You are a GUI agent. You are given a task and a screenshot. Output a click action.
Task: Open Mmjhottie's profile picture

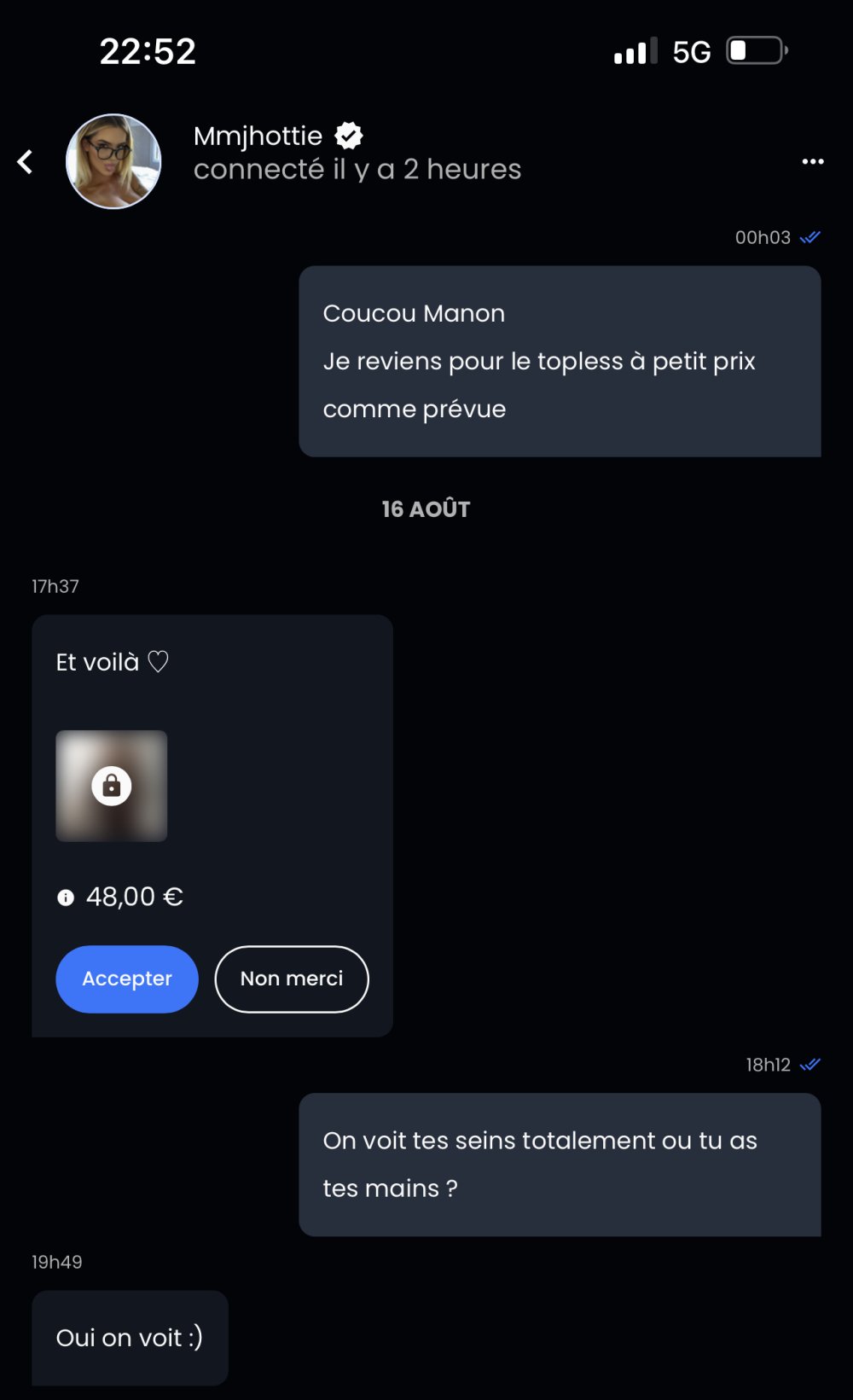coord(113,161)
